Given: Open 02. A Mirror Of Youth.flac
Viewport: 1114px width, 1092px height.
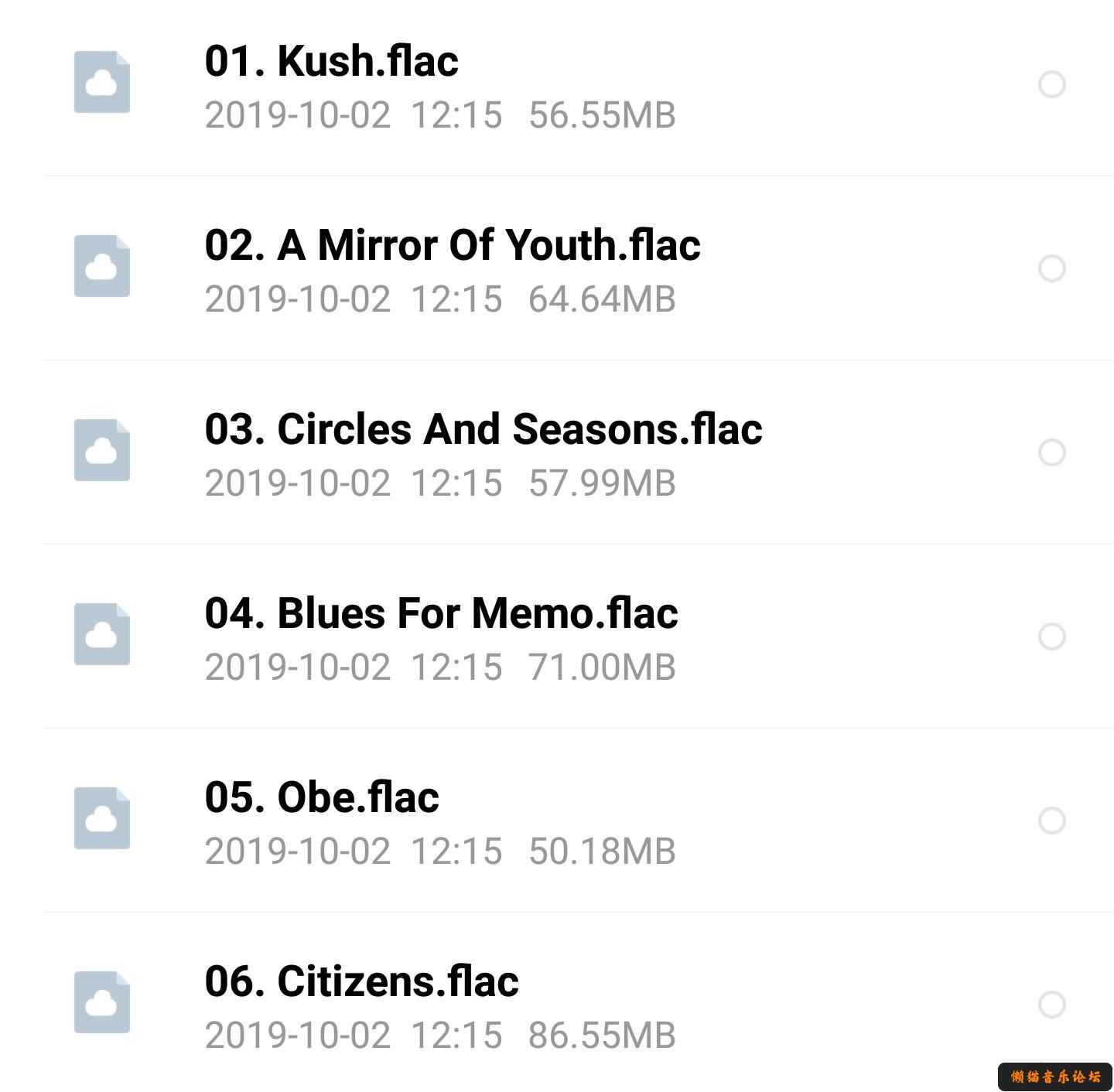Looking at the screenshot, I should pos(452,246).
